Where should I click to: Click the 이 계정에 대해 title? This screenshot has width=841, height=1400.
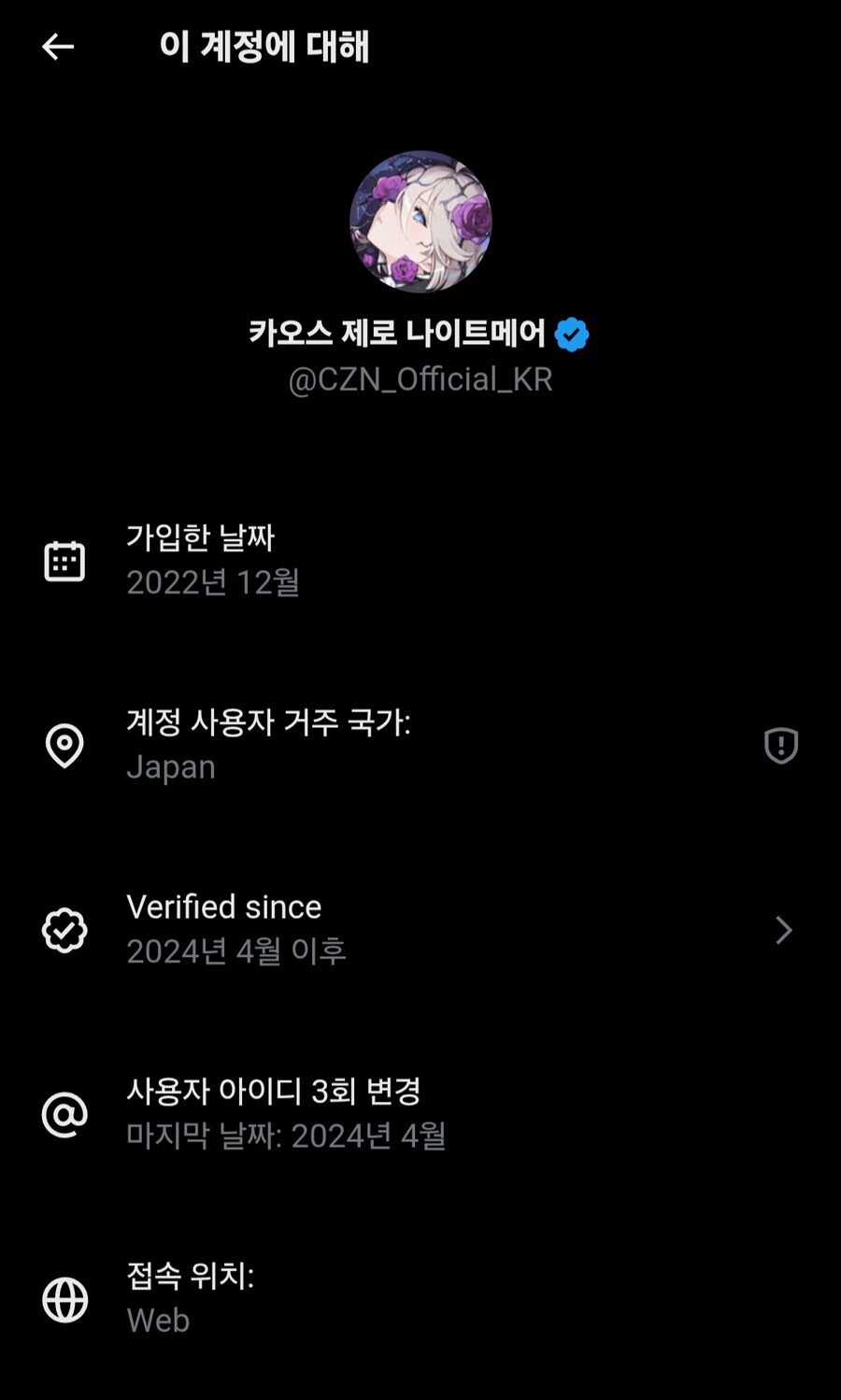[266, 47]
